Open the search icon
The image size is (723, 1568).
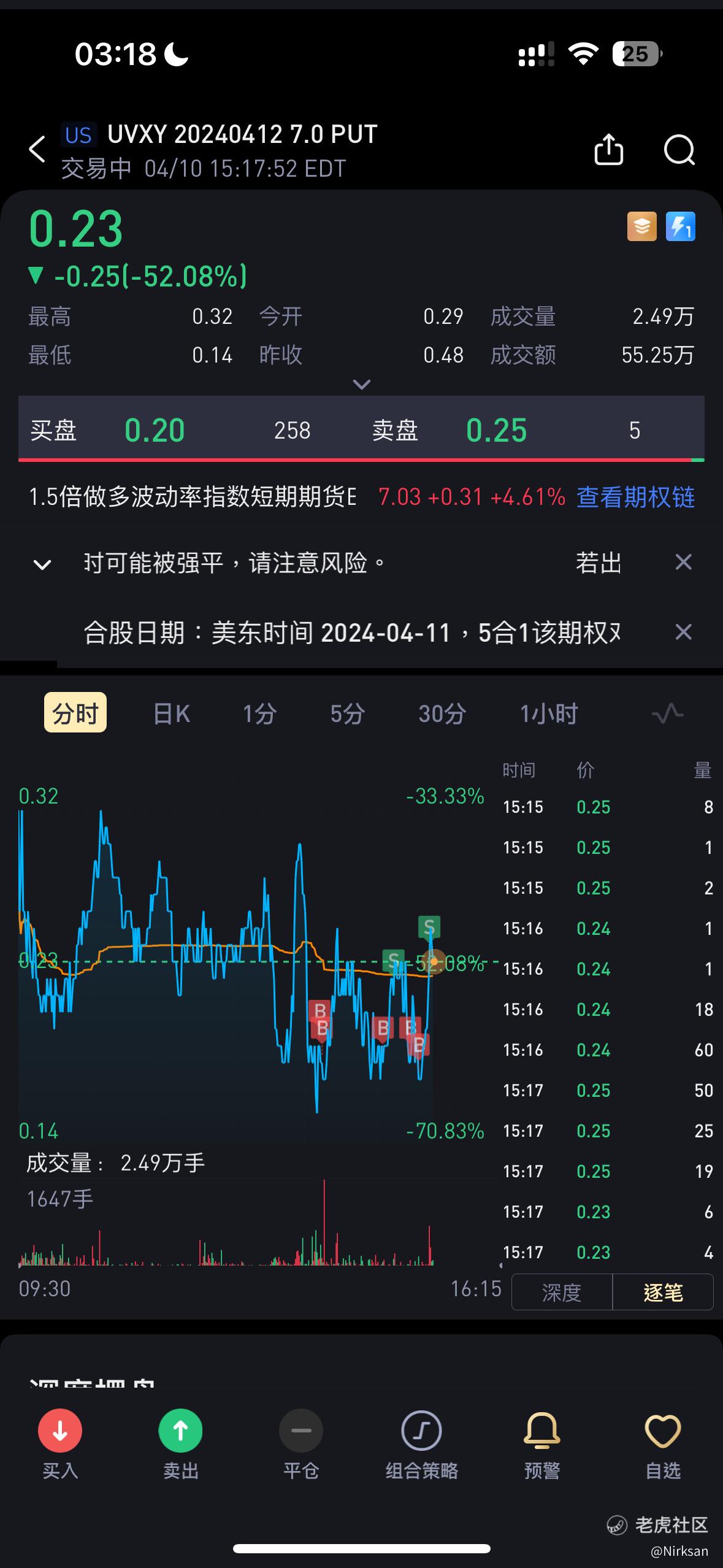(679, 150)
